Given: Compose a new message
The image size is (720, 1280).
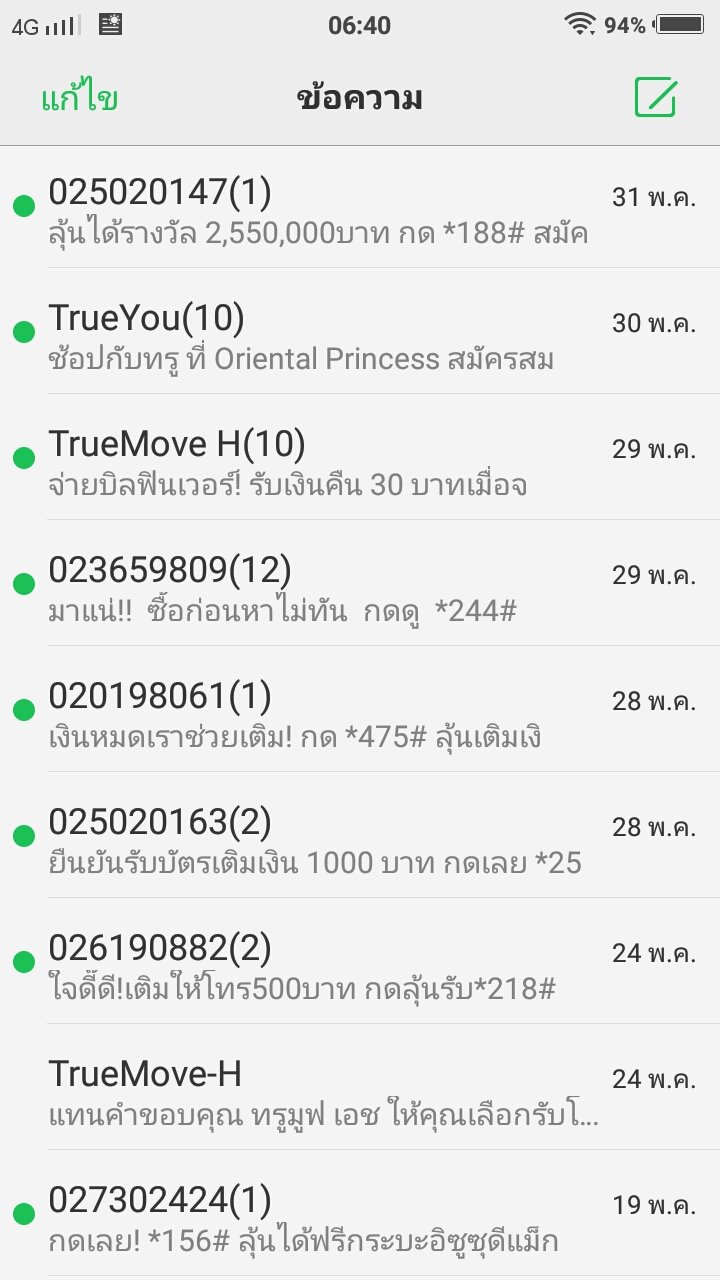Looking at the screenshot, I should (x=656, y=98).
